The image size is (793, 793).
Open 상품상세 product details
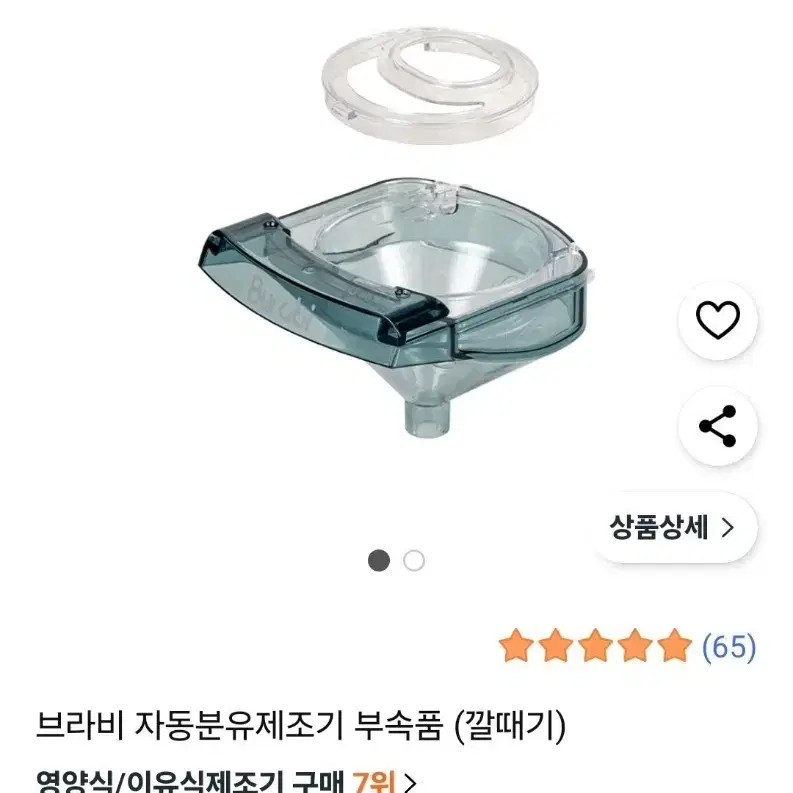coord(672,527)
